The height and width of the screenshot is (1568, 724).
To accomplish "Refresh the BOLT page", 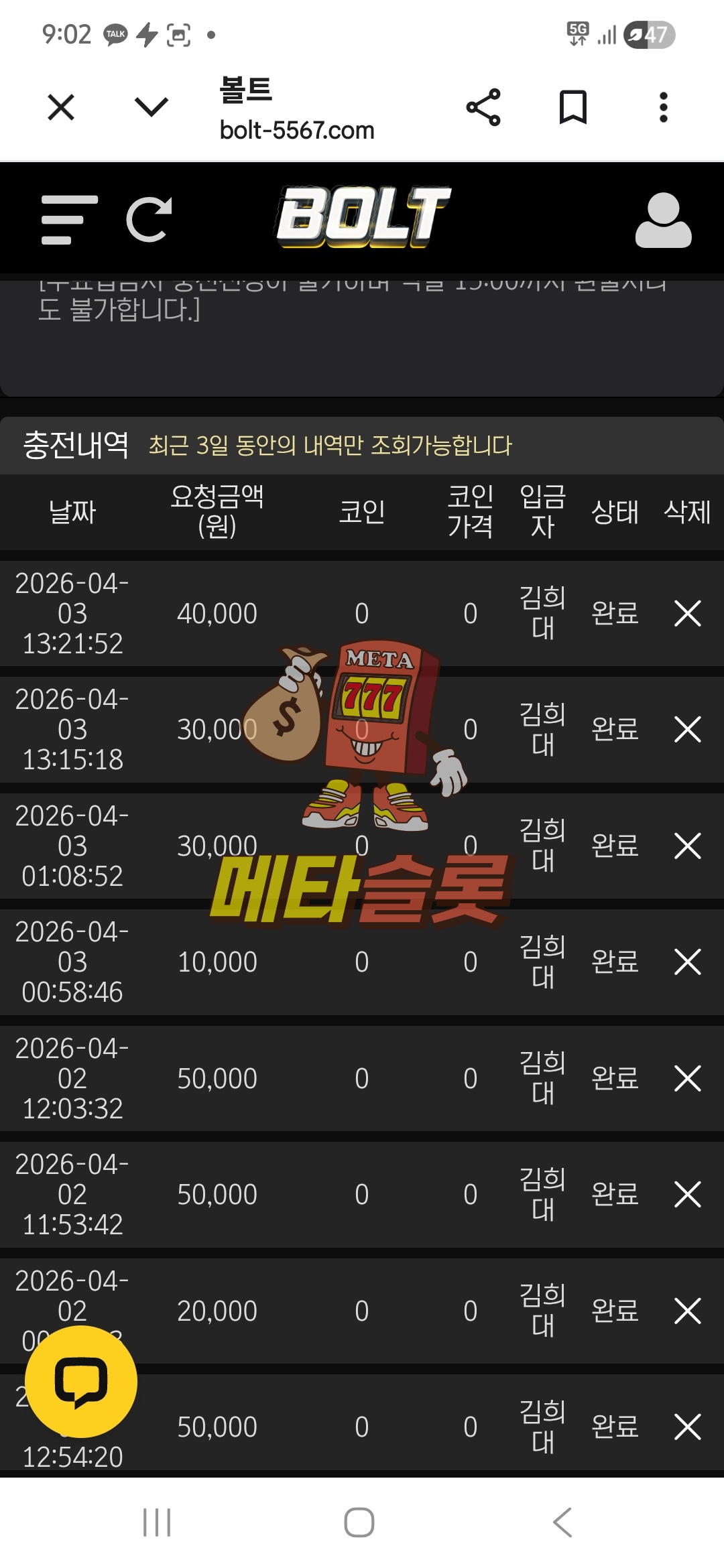I will (149, 220).
